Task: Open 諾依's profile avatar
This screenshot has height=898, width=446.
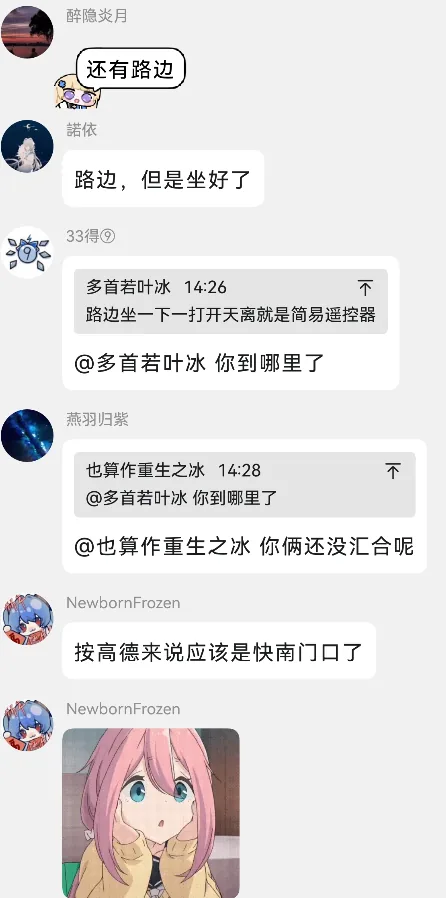Action: [27, 146]
